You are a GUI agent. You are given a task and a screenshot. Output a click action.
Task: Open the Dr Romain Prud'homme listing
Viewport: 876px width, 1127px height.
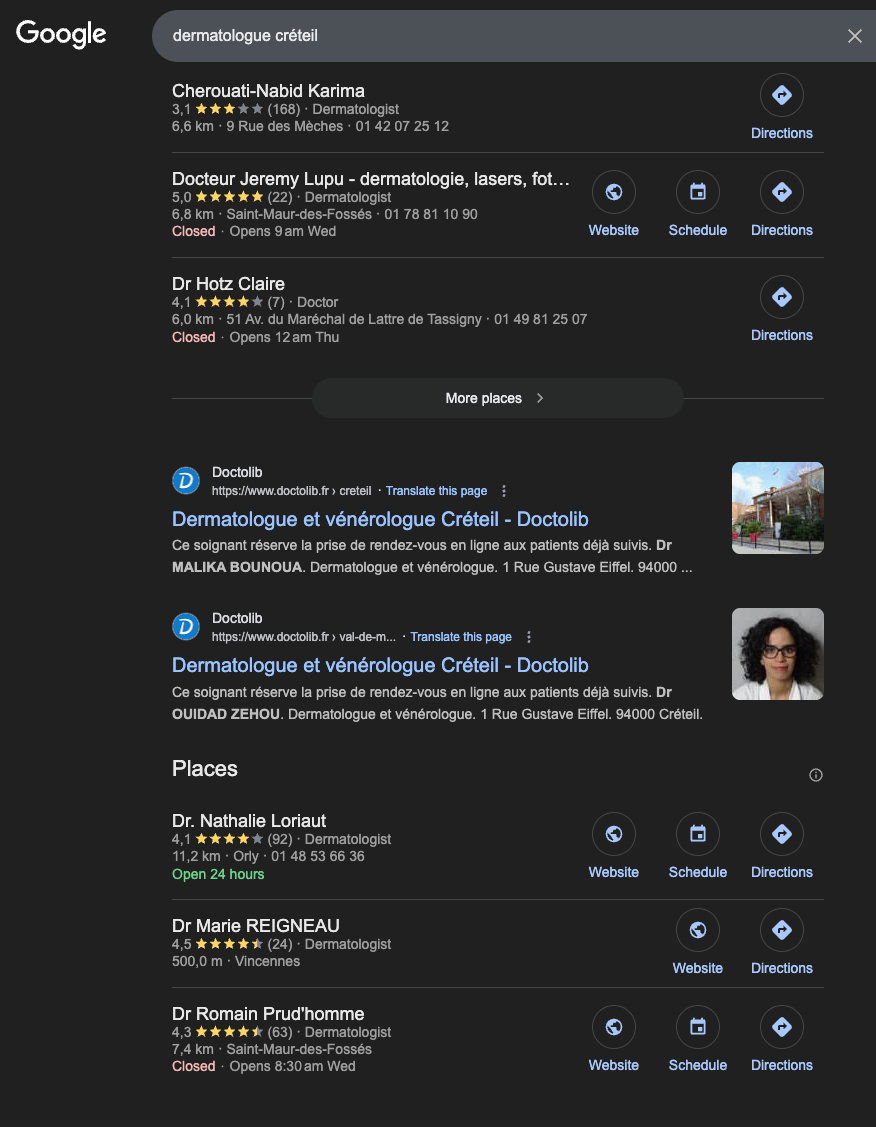(x=268, y=1014)
